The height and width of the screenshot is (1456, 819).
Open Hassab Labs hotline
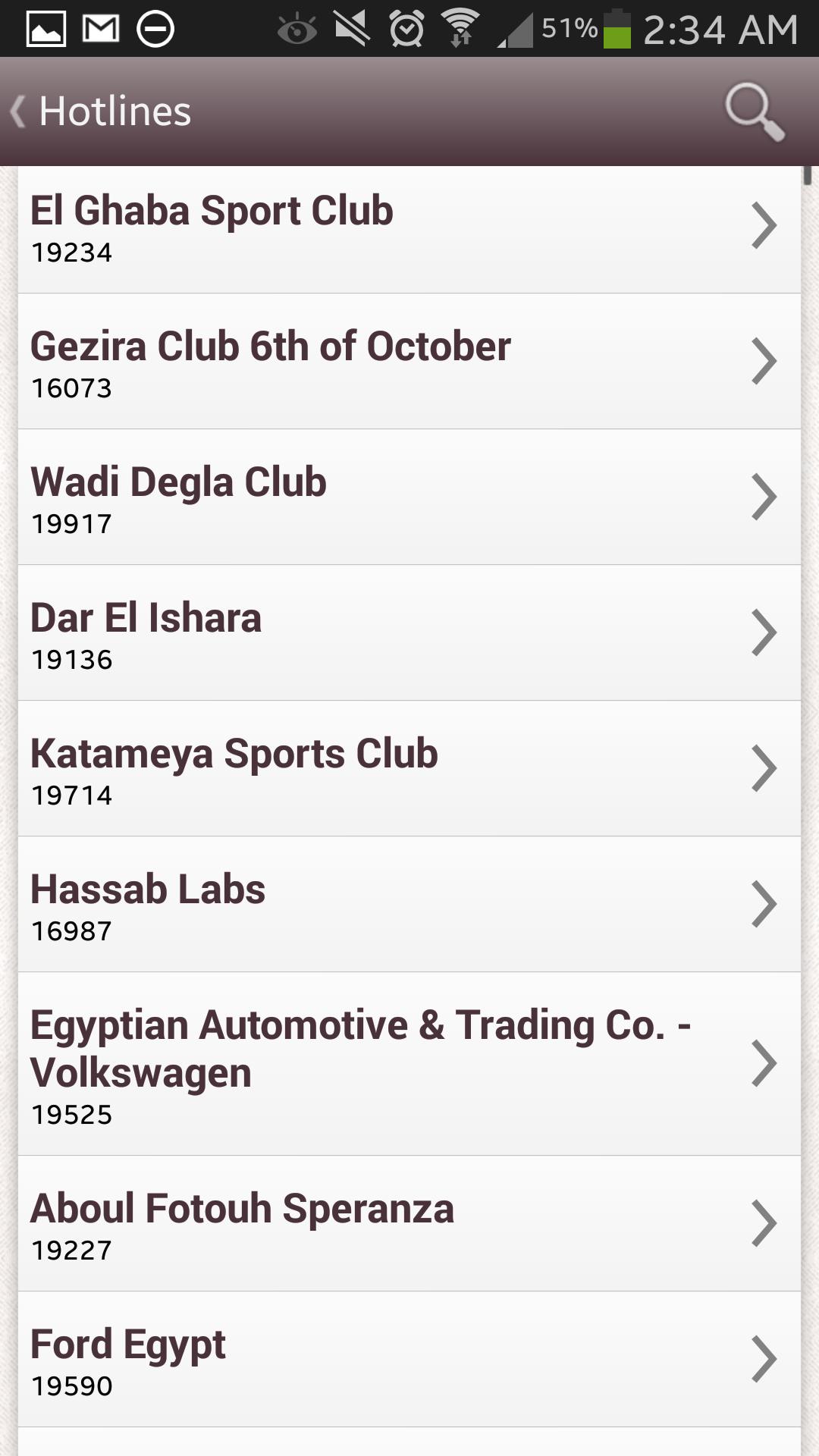[409, 905]
